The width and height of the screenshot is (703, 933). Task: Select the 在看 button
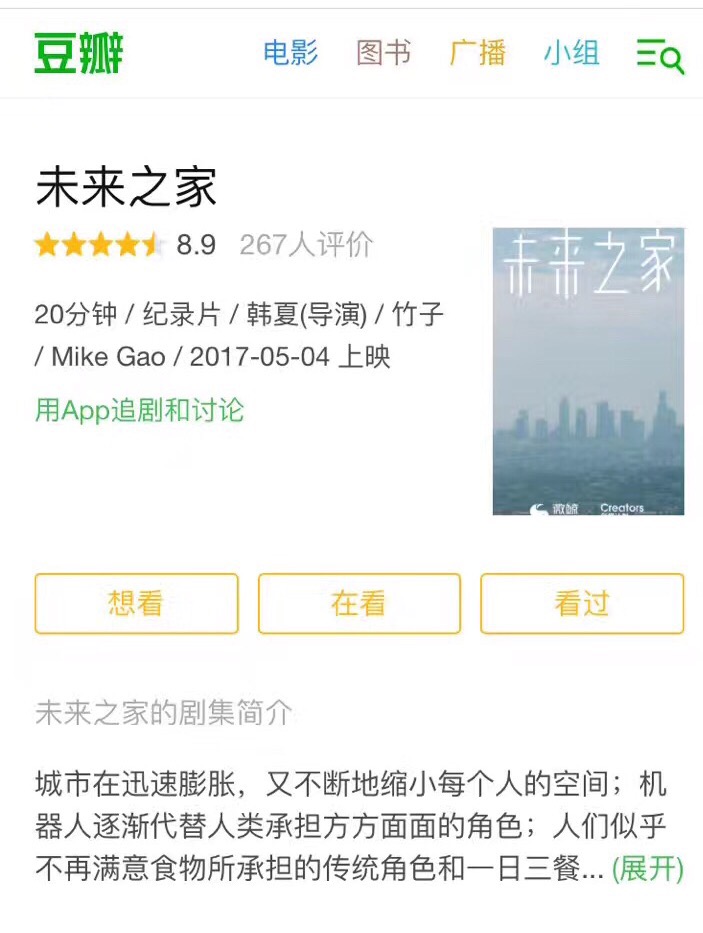359,603
